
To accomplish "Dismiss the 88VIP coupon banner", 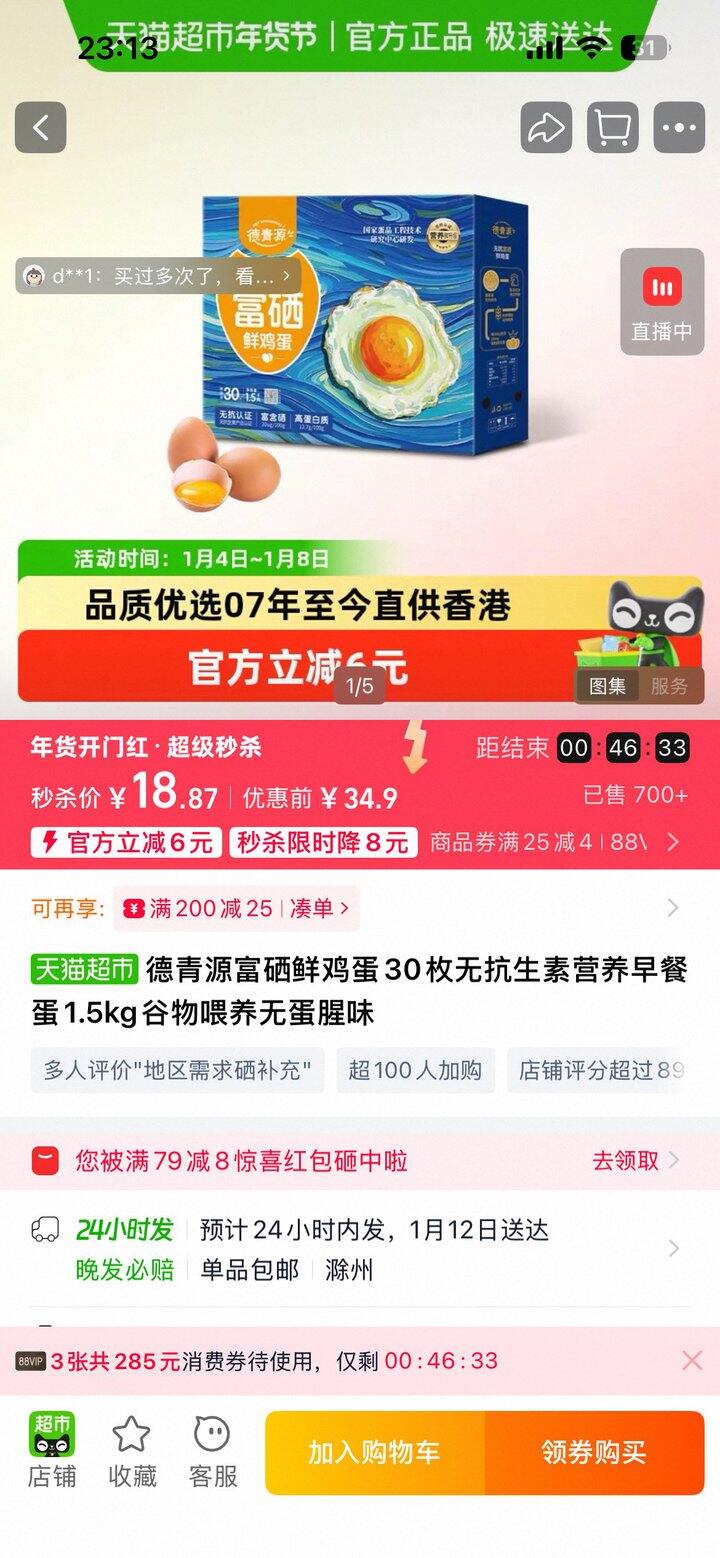I will coord(692,1360).
